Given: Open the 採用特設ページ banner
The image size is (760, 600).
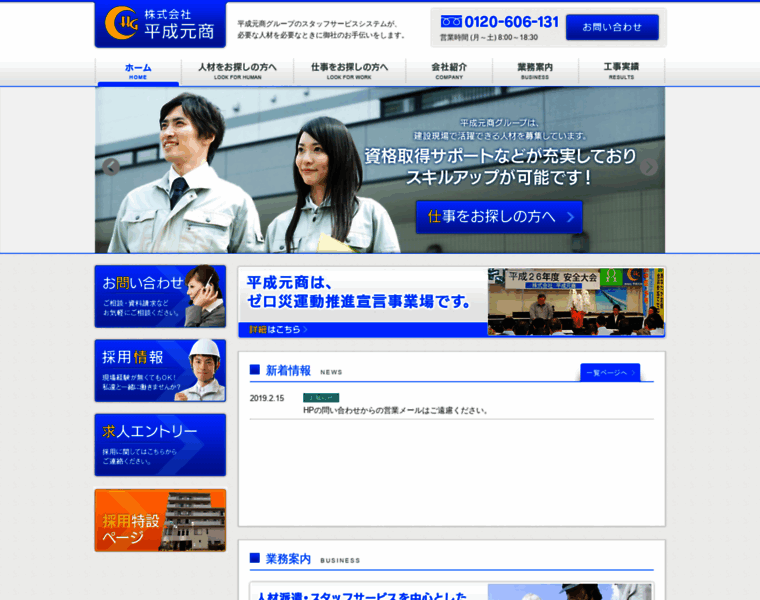Looking at the screenshot, I should point(160,519).
